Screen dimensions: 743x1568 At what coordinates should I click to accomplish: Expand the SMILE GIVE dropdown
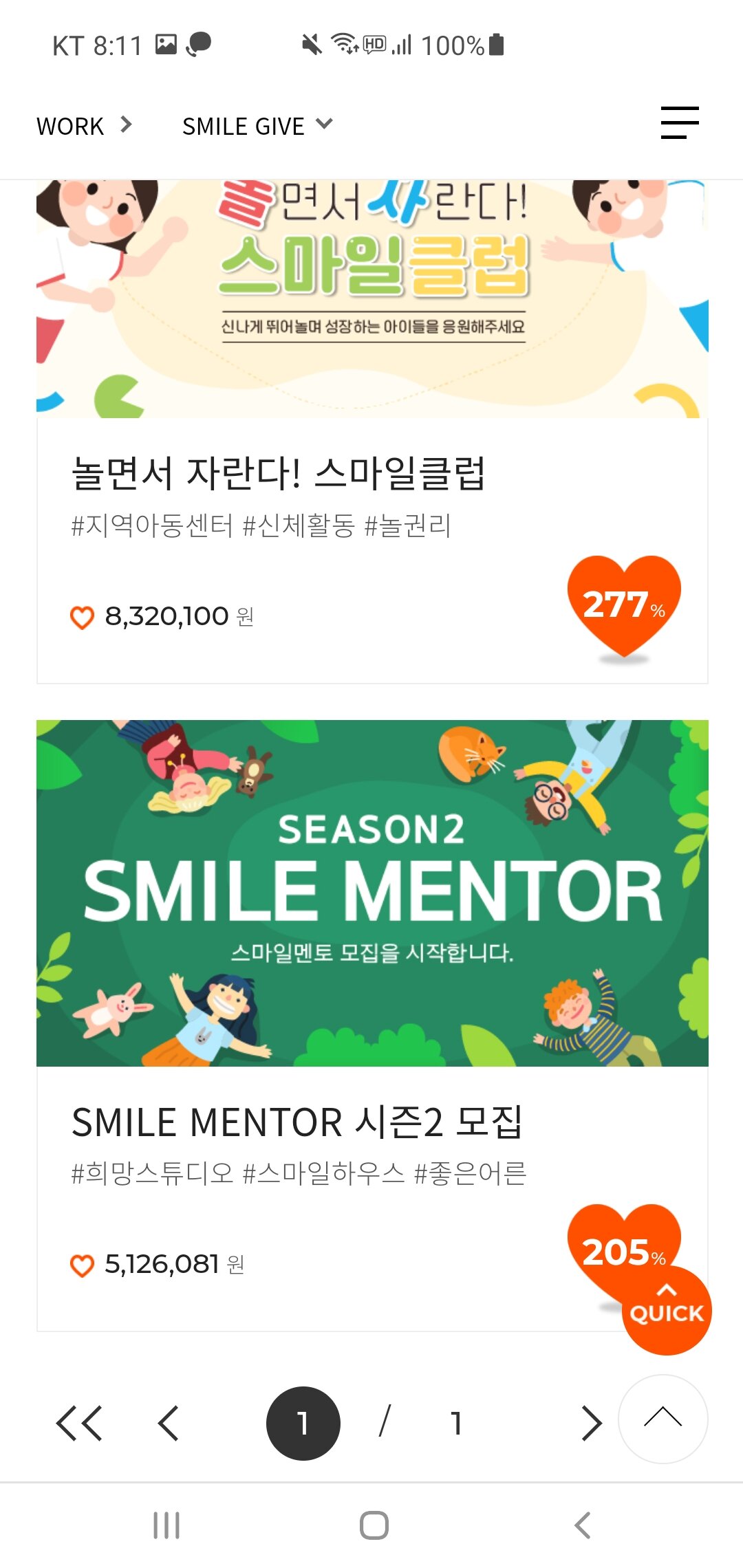click(257, 126)
